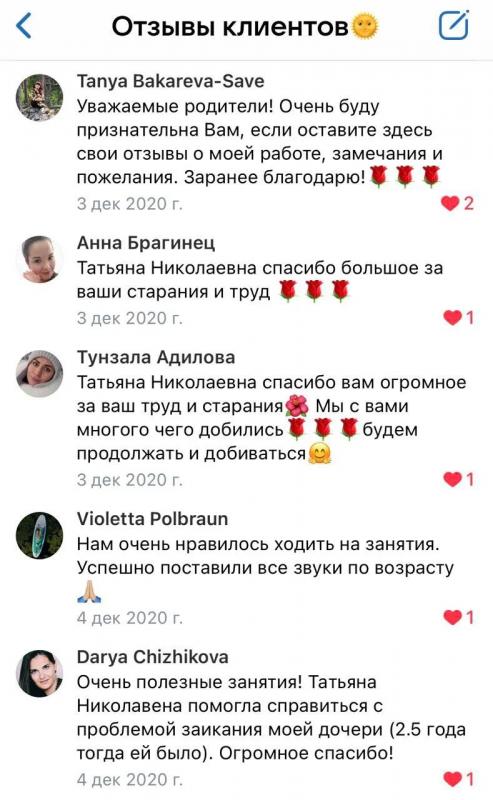Screen dimensions: 493x800
Task: Open Тунзала Адилова's profile avatar
Action: click(x=39, y=373)
